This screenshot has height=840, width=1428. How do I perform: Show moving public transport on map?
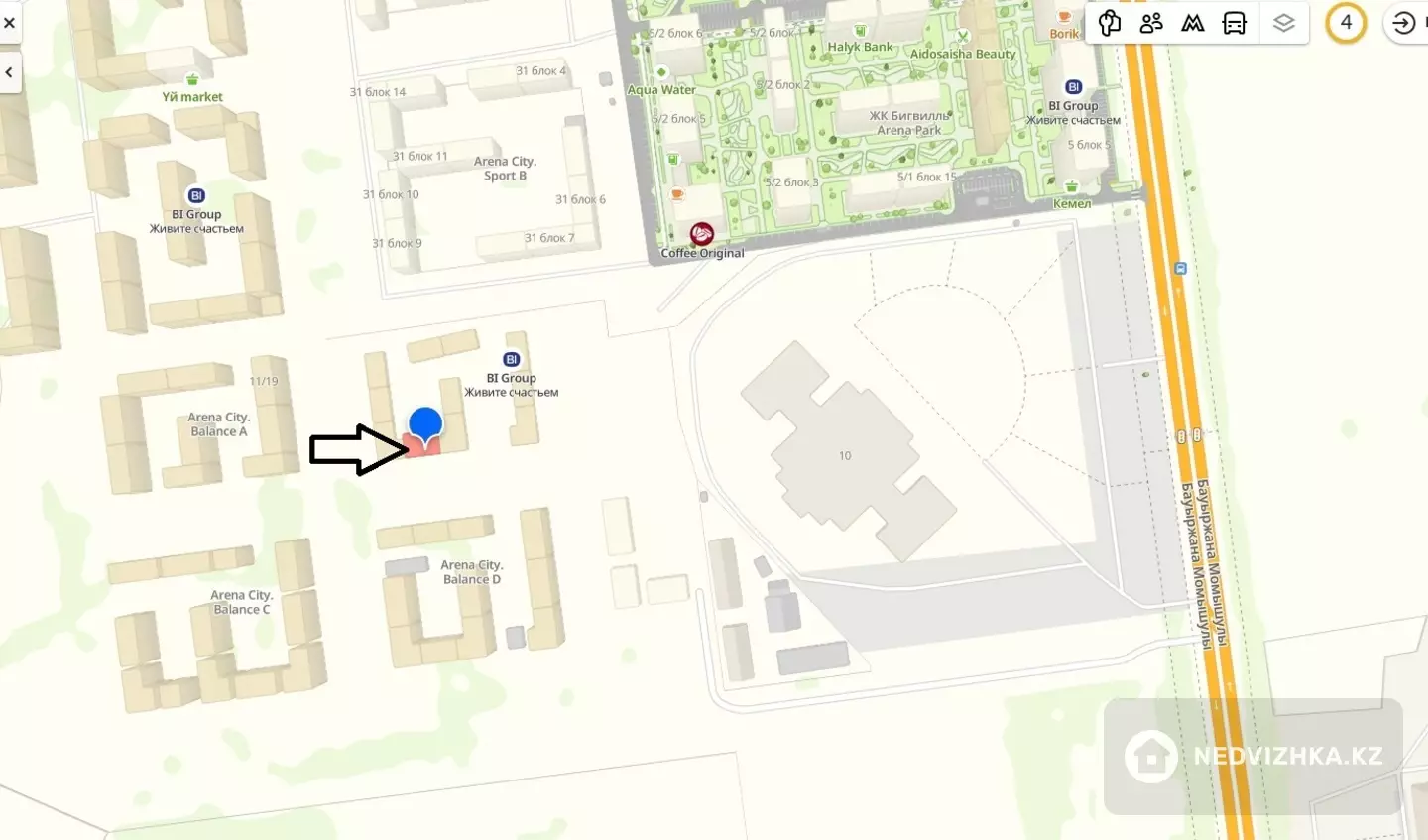pyautogui.click(x=1235, y=23)
